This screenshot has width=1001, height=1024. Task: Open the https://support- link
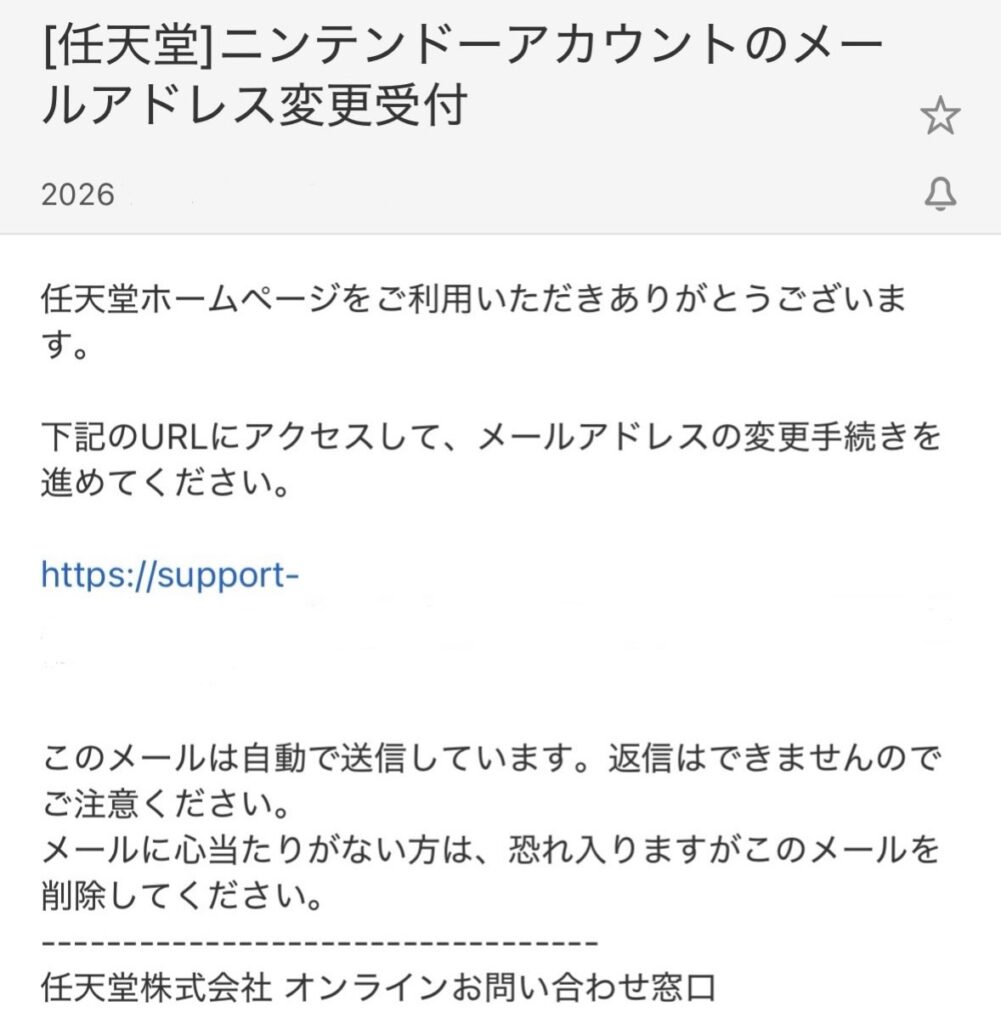(x=170, y=576)
